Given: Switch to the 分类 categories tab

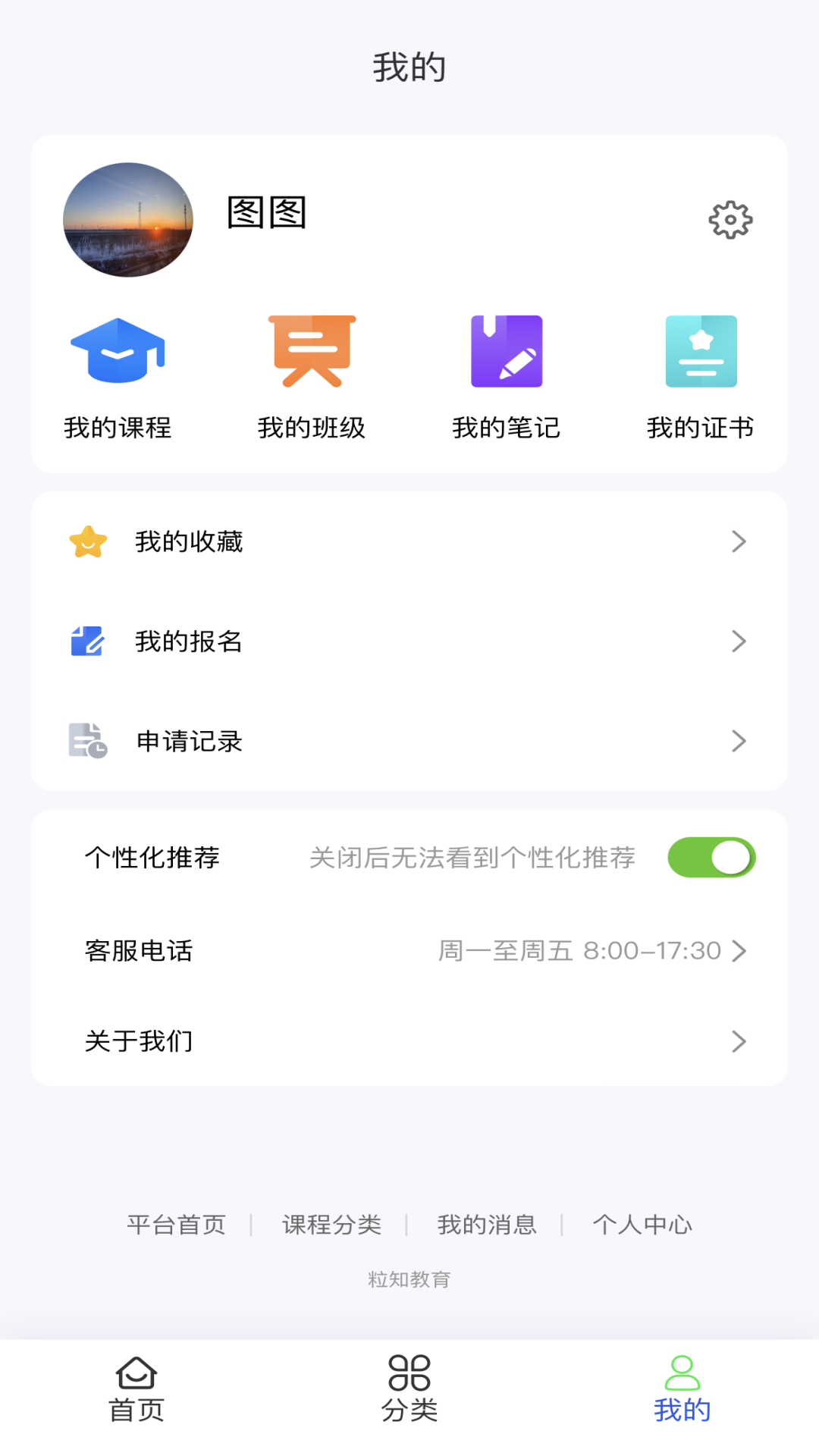Looking at the screenshot, I should pos(409,1389).
